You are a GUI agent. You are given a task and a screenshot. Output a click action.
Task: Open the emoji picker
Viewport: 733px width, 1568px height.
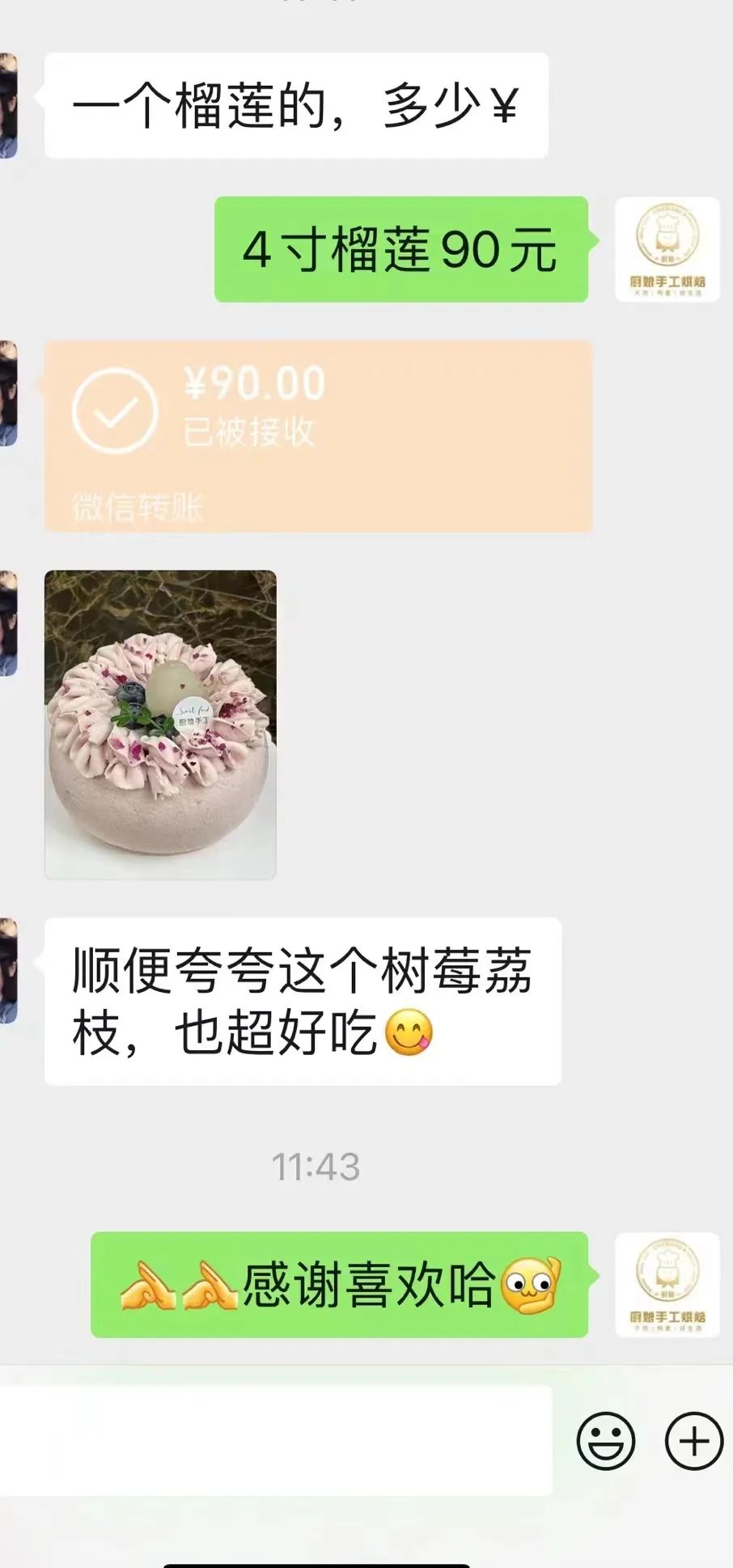[605, 1440]
